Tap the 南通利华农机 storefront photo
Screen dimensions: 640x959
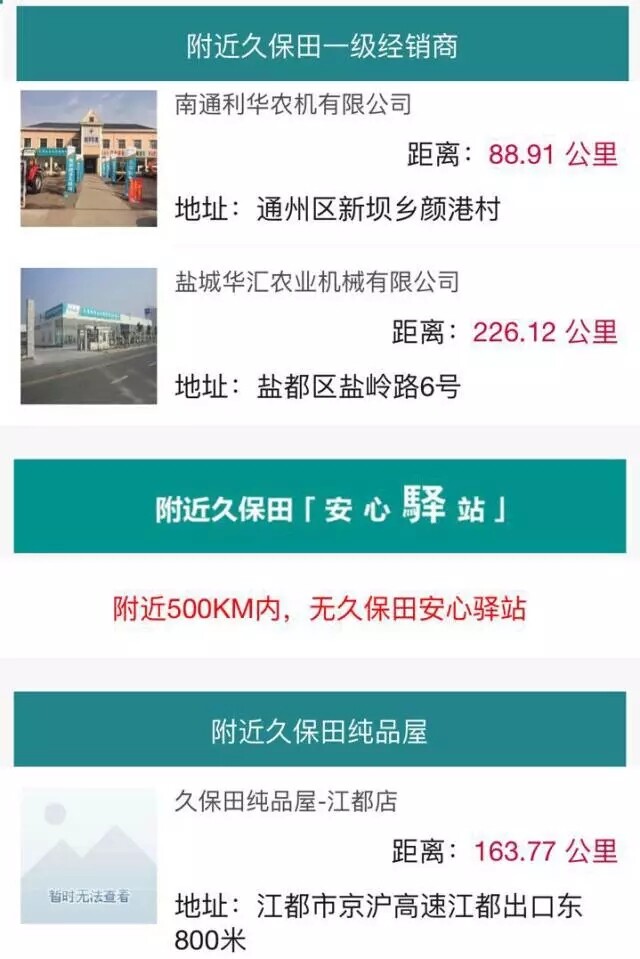89,158
